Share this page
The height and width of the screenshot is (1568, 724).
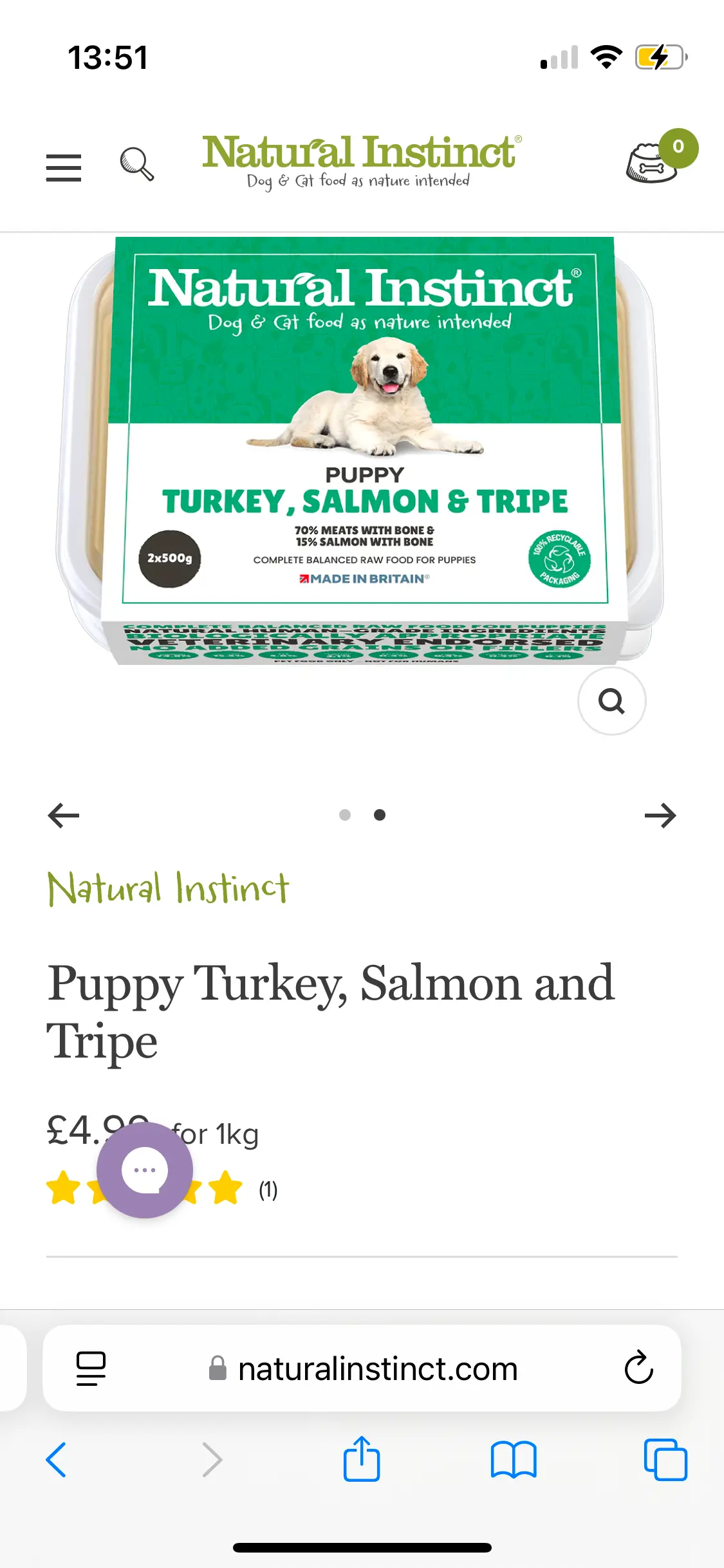(x=362, y=1459)
